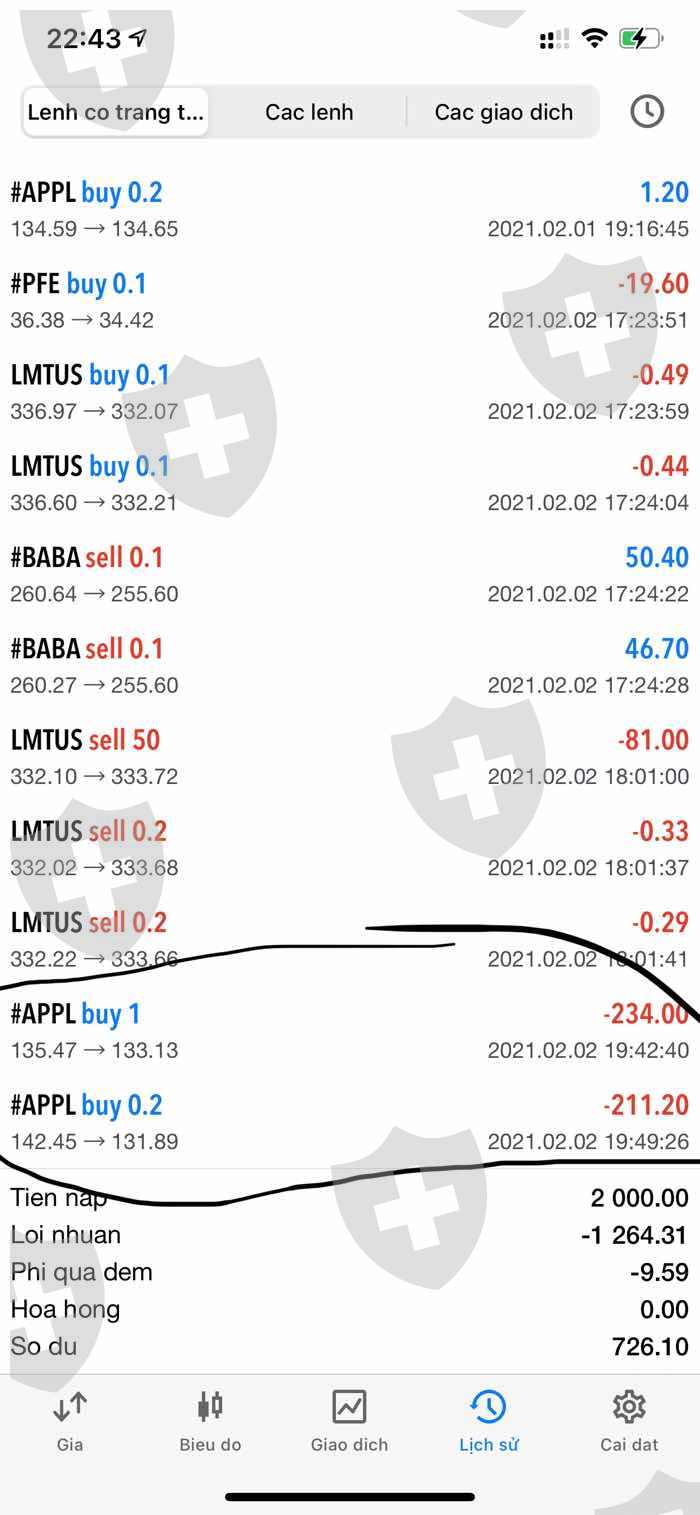Tap the LMTUS sell 50 trade row
This screenshot has height=1515, width=700.
(x=350, y=757)
